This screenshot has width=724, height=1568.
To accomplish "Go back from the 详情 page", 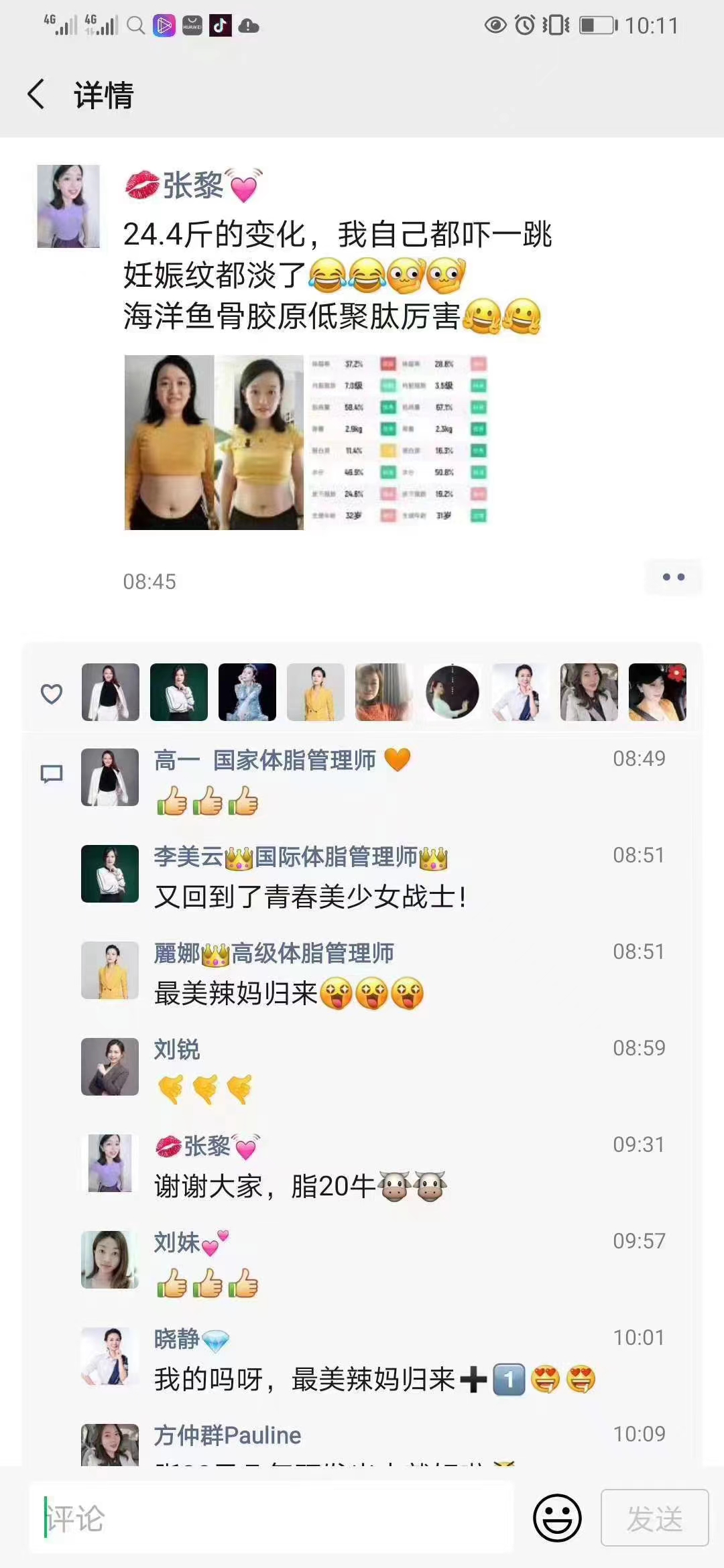I will tap(37, 94).
